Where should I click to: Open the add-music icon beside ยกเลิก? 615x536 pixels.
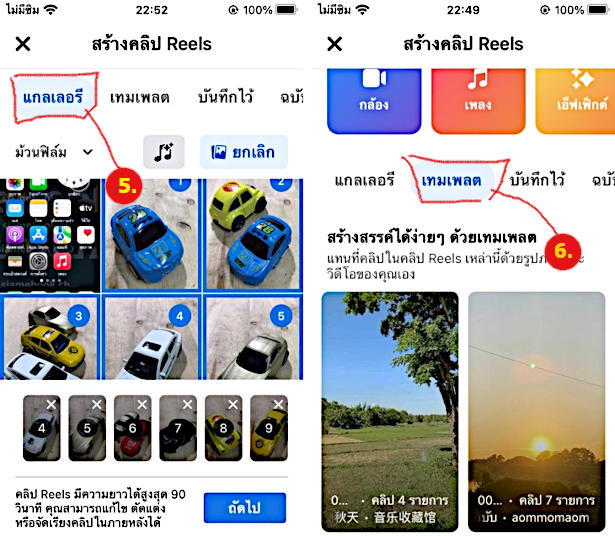pos(164,152)
